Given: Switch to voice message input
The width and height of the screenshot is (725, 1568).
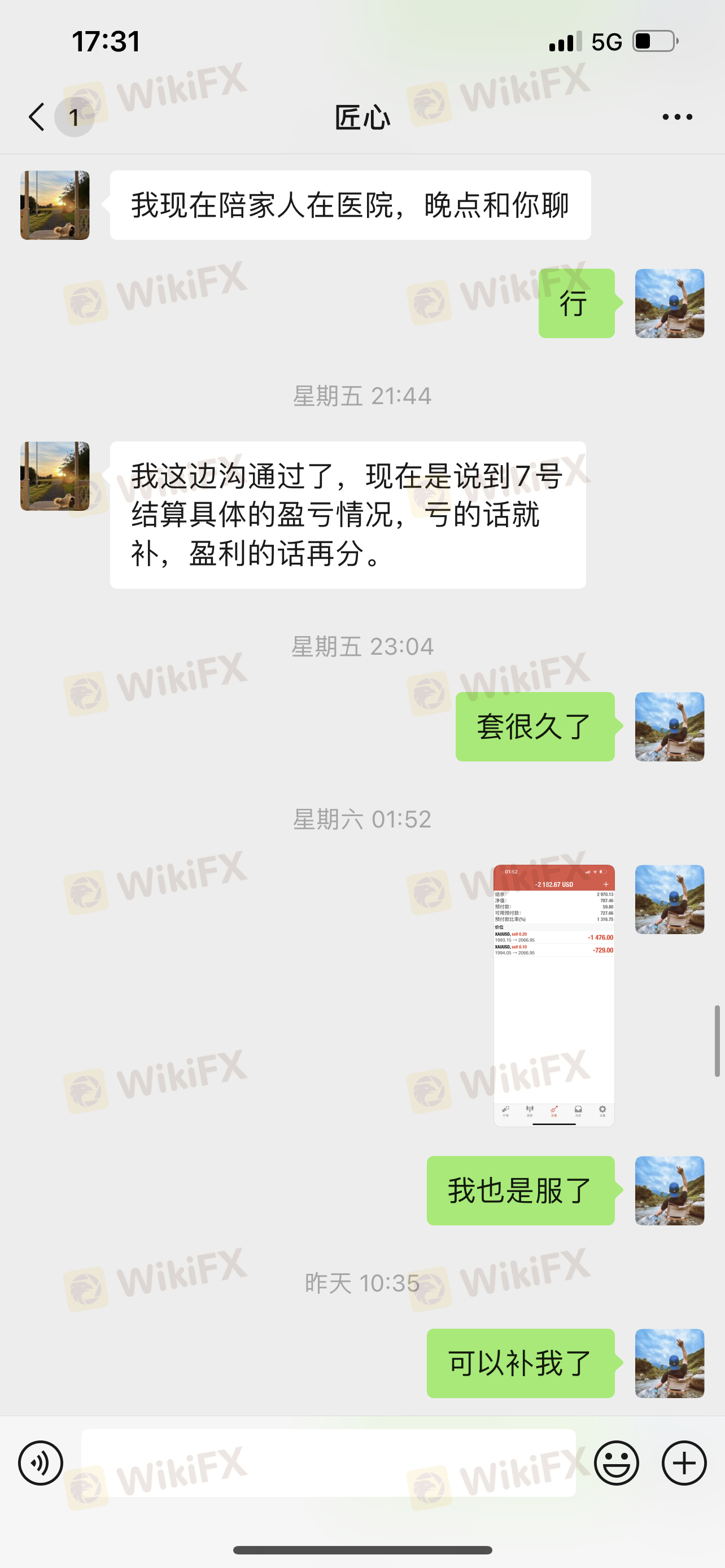Looking at the screenshot, I should click(x=41, y=1462).
